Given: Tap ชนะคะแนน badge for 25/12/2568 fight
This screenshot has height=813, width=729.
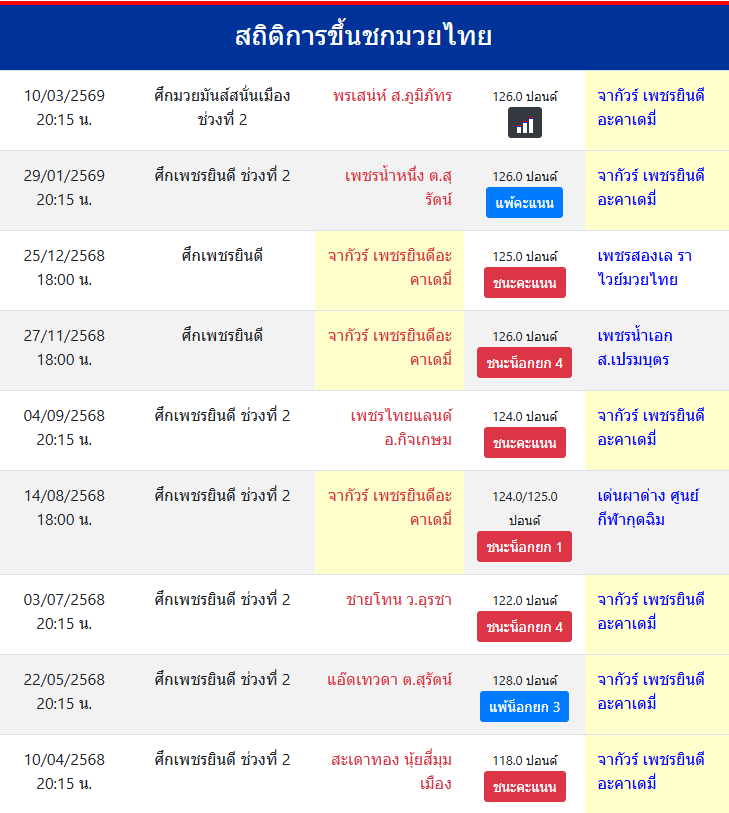Looking at the screenshot, I should (x=525, y=282).
